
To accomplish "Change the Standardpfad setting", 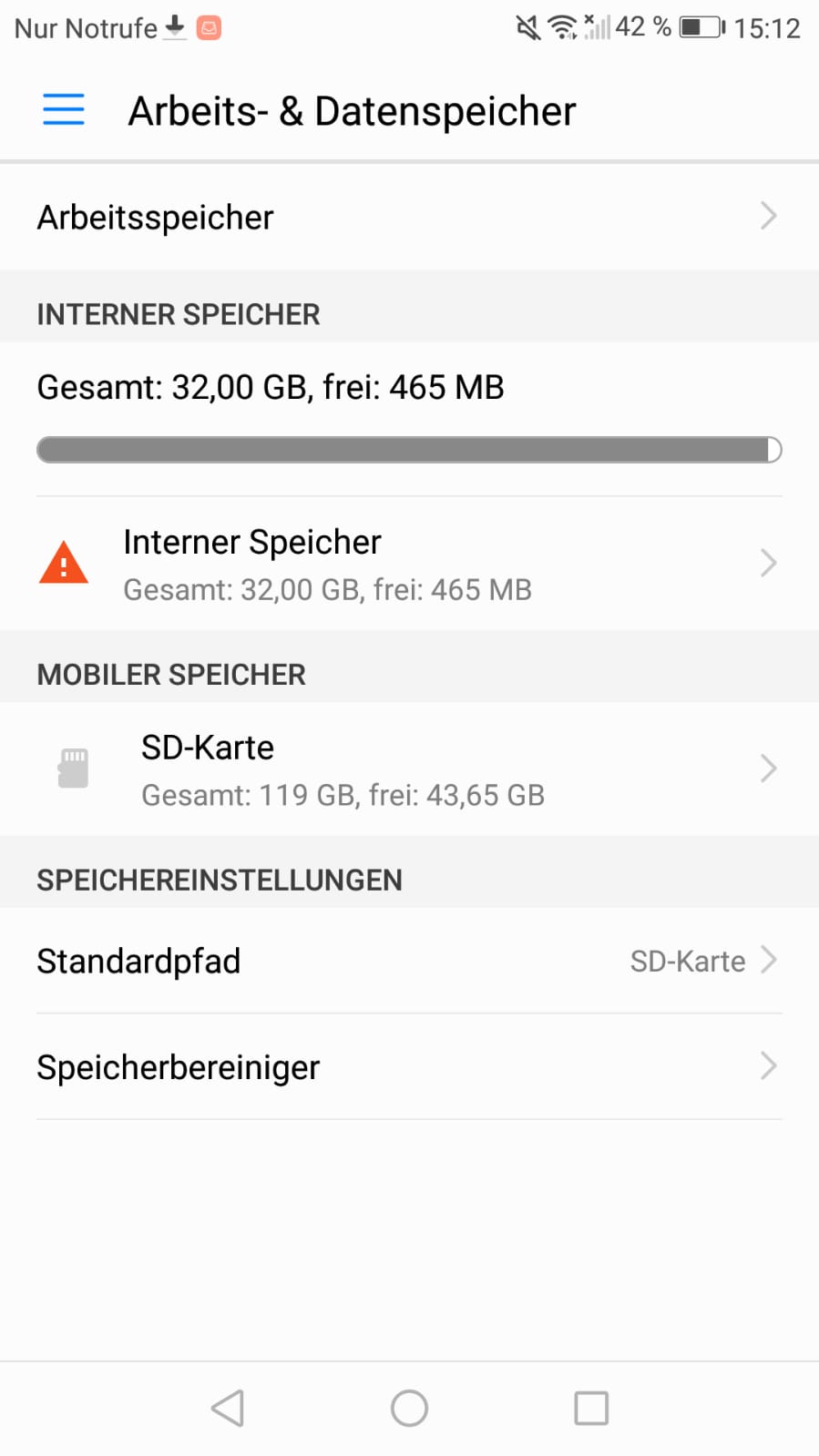I will point(409,961).
